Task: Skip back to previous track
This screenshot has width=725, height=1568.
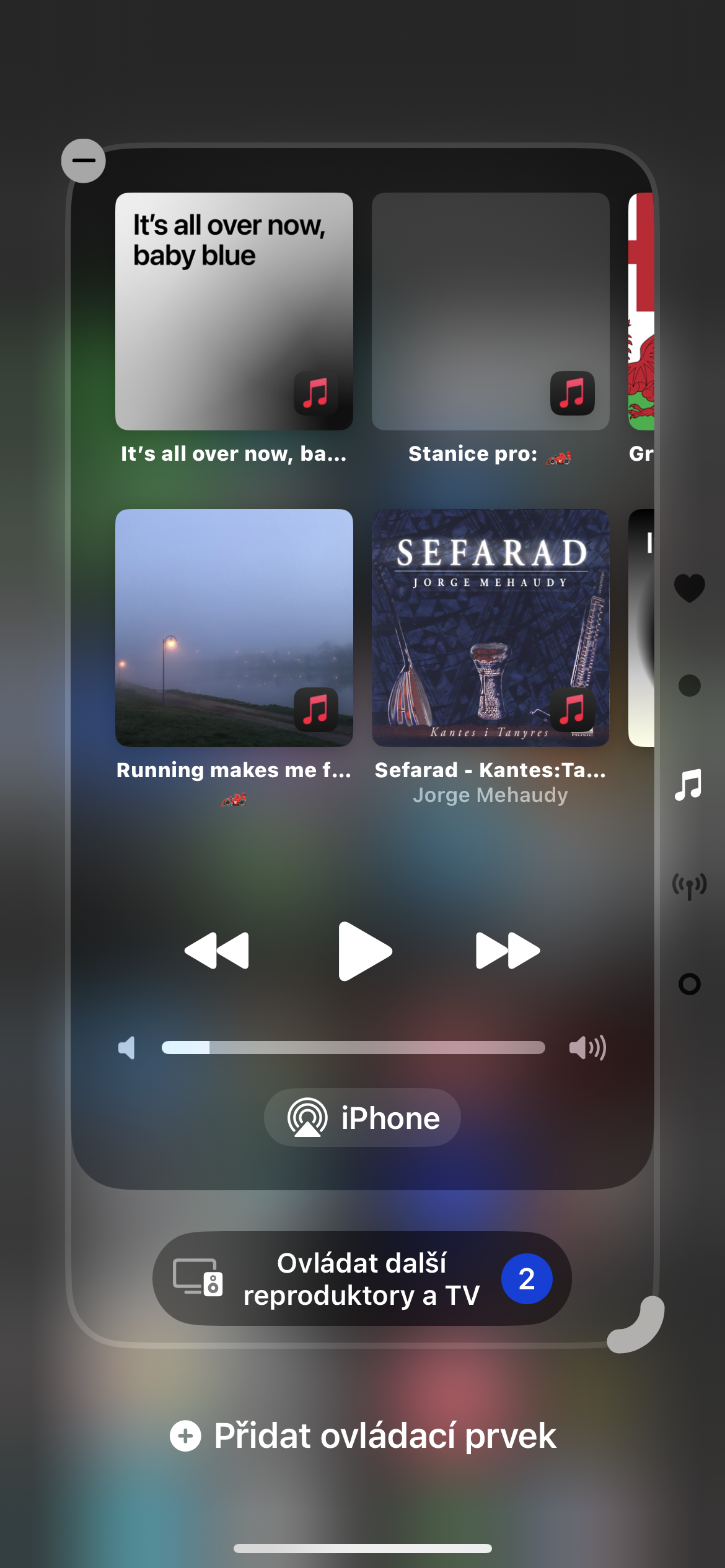Action: coord(217,951)
